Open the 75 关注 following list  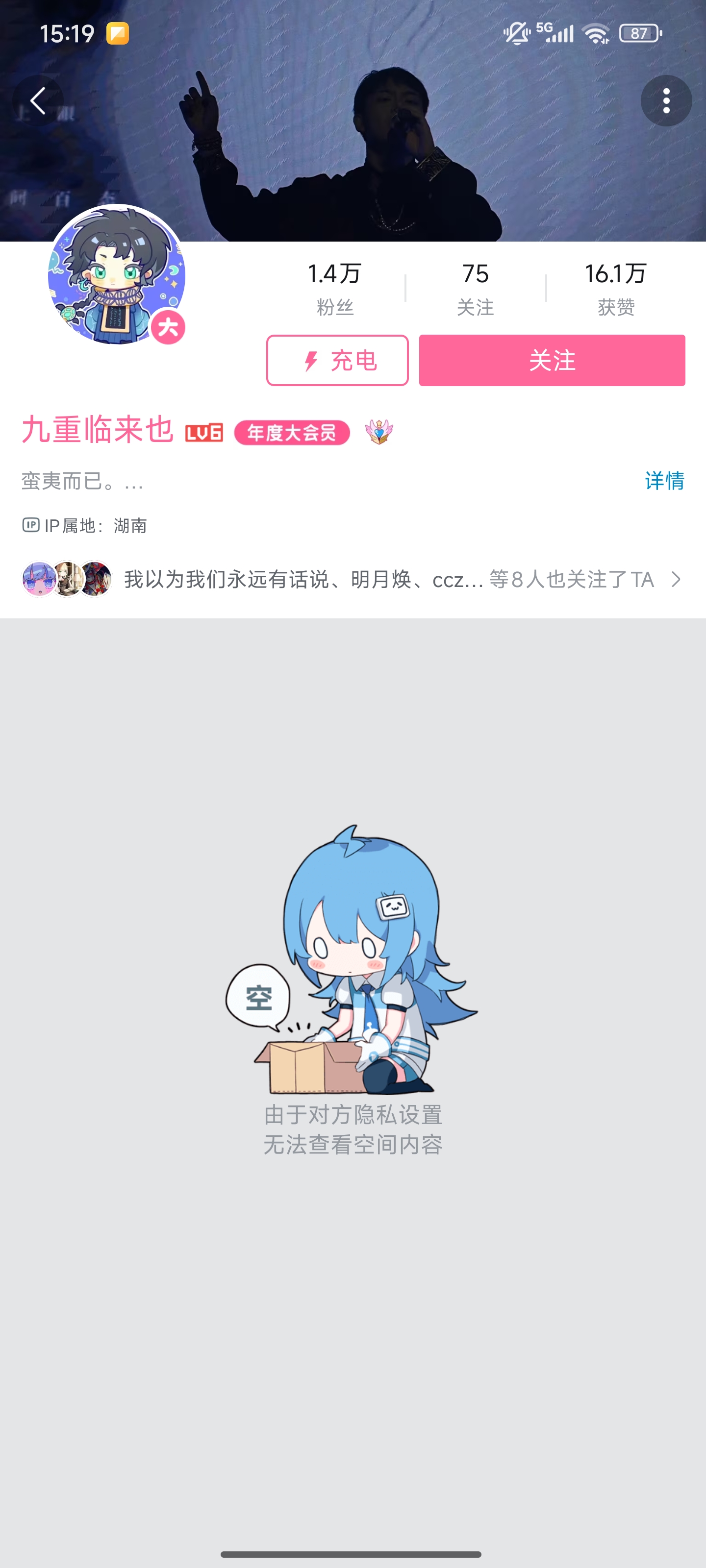(x=475, y=288)
